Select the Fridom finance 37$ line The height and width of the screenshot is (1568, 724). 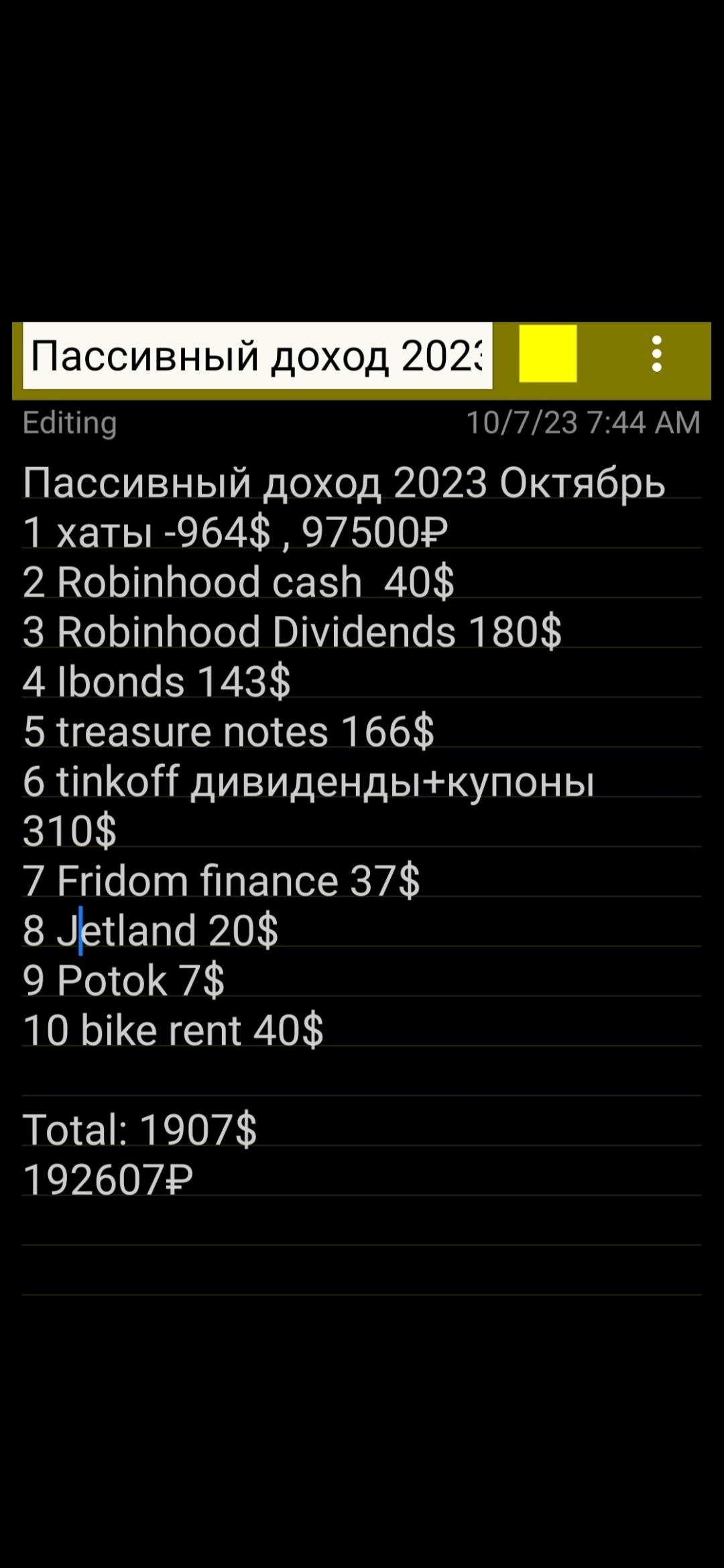coord(221,879)
